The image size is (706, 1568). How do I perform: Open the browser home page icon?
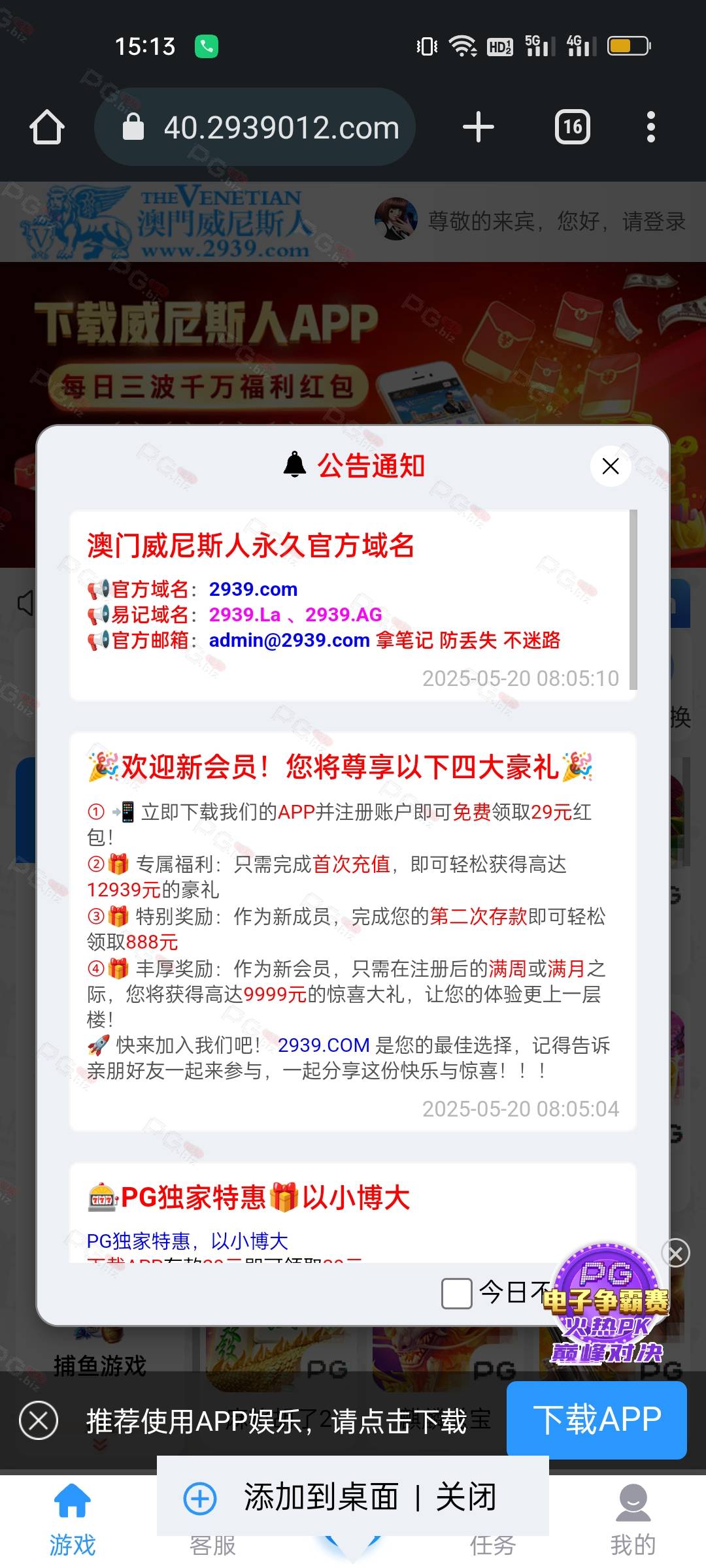tap(47, 127)
